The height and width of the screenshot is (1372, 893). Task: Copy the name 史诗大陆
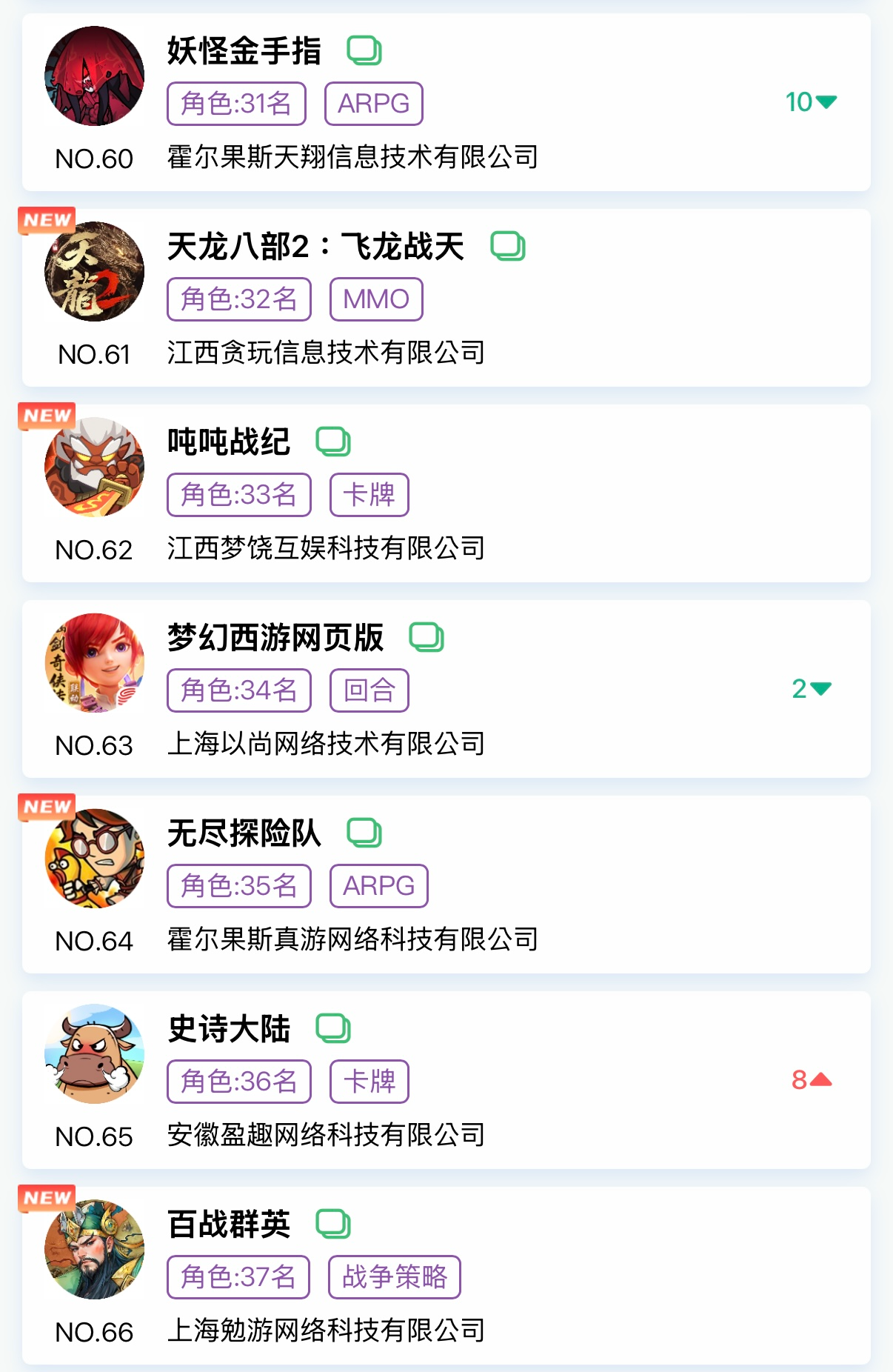point(333,1028)
